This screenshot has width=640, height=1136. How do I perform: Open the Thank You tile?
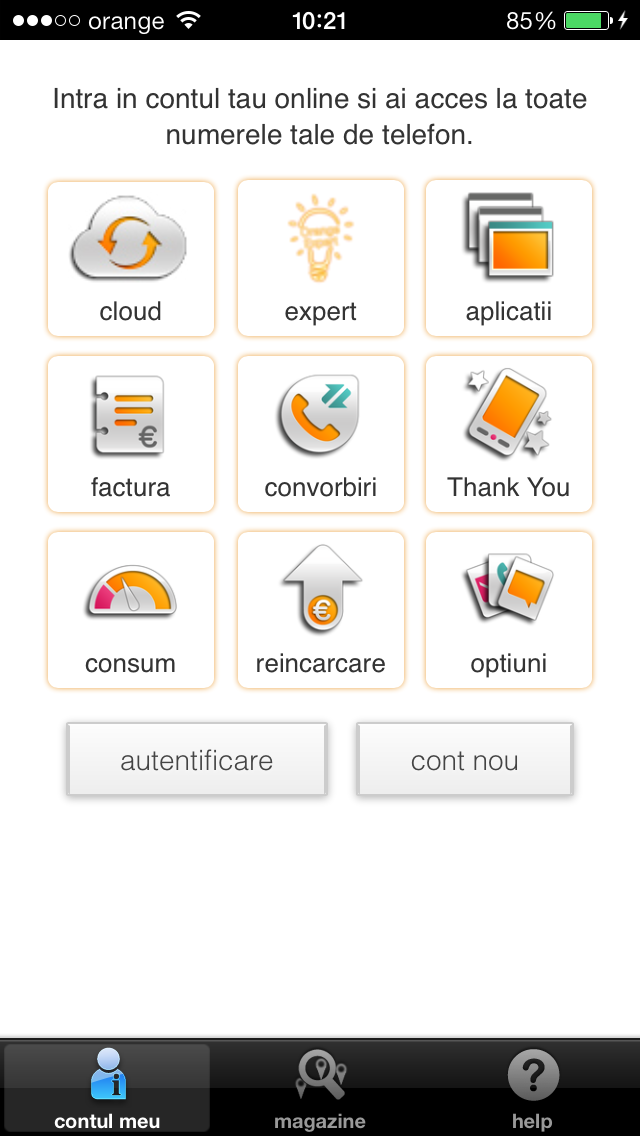click(509, 434)
